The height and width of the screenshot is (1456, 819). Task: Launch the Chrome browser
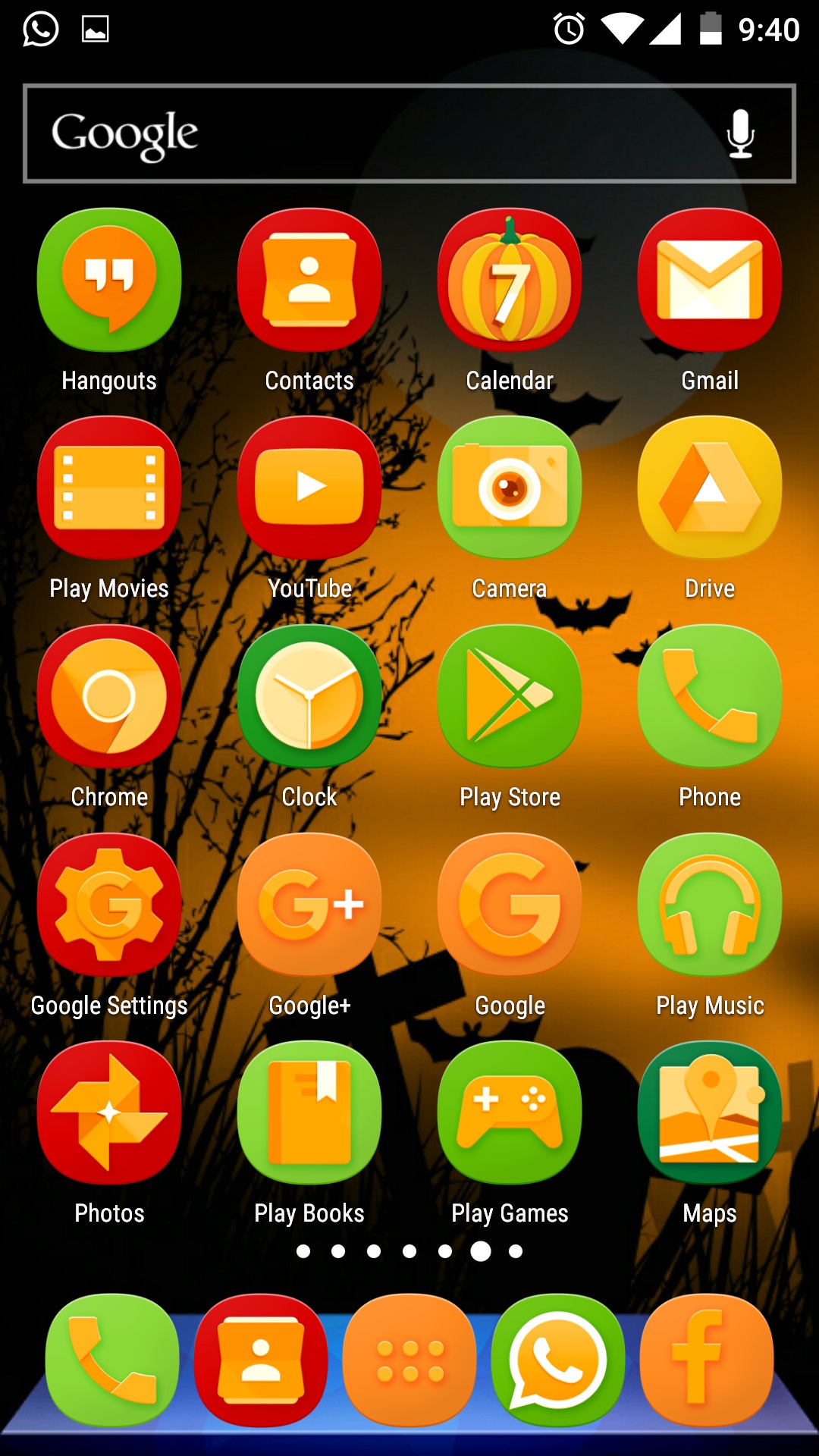109,696
